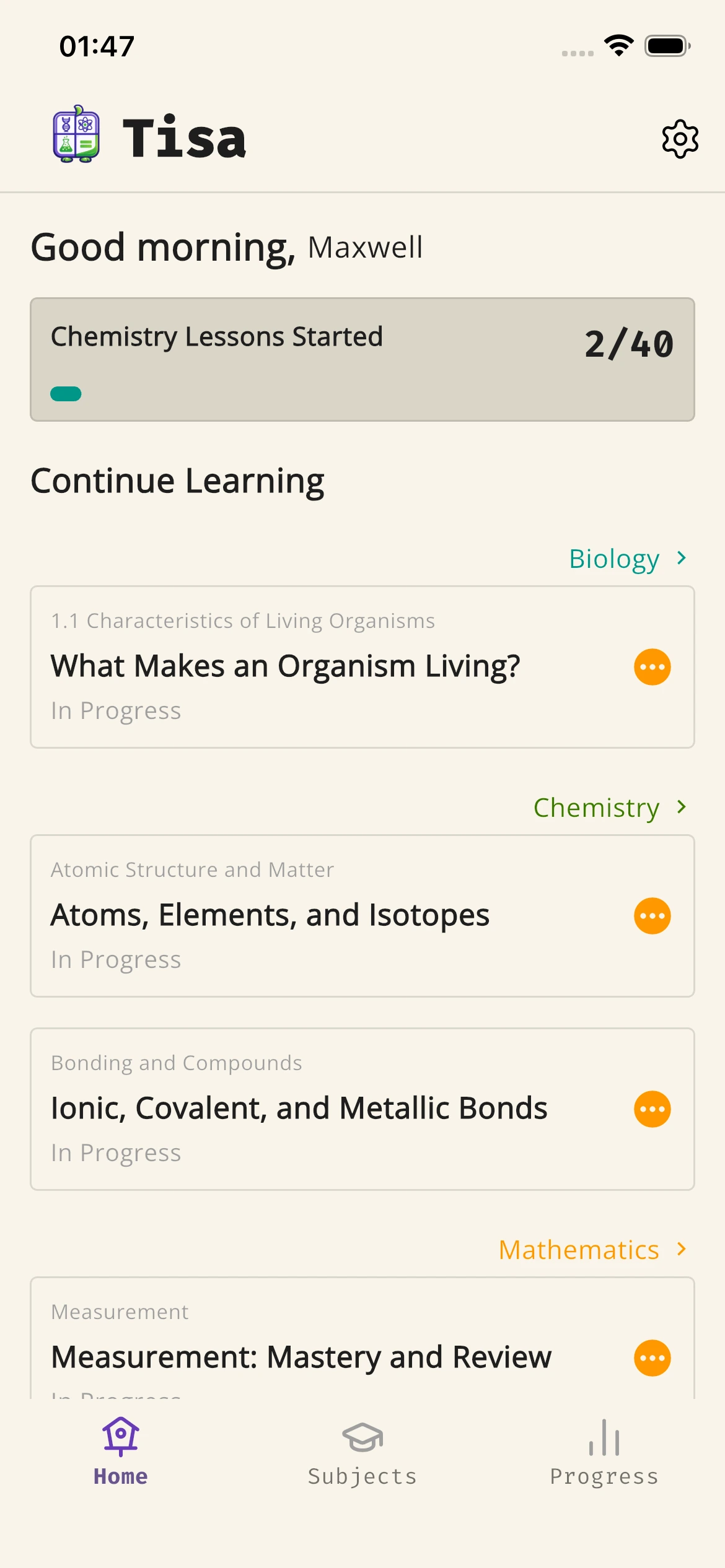The width and height of the screenshot is (725, 1568).
Task: Open options menu for Measurement: Mastery and Review
Action: coord(652,1357)
